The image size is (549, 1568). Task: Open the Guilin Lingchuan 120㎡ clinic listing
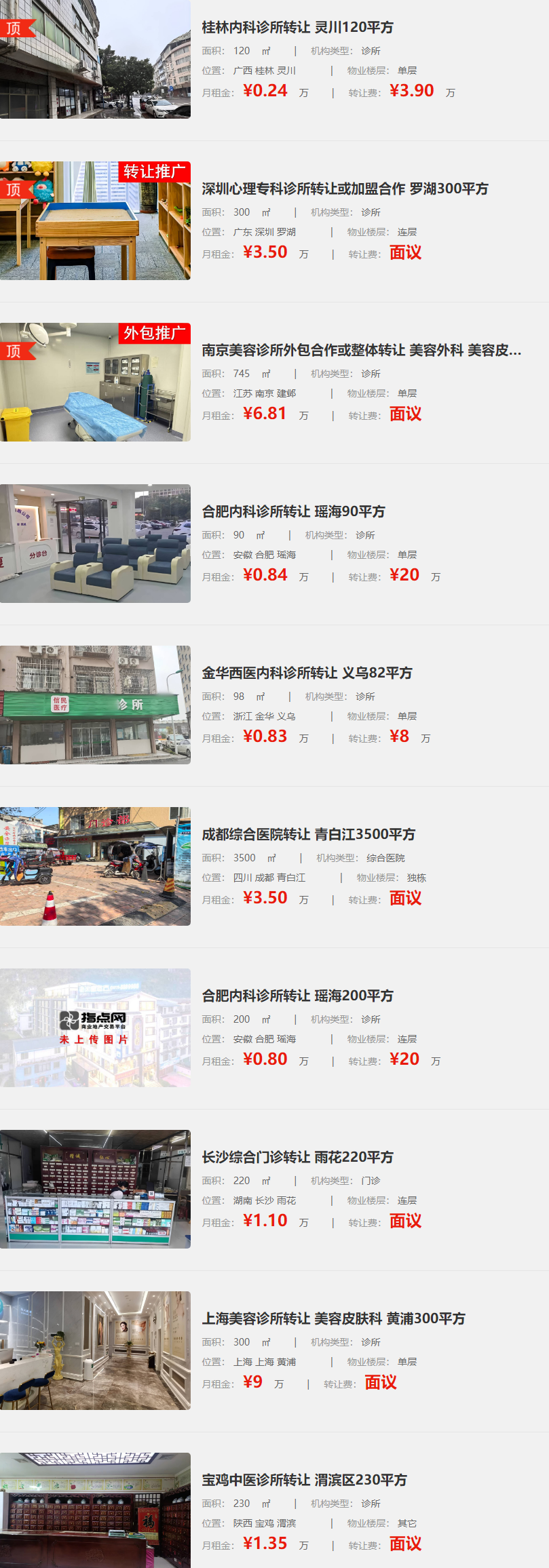coord(297,27)
